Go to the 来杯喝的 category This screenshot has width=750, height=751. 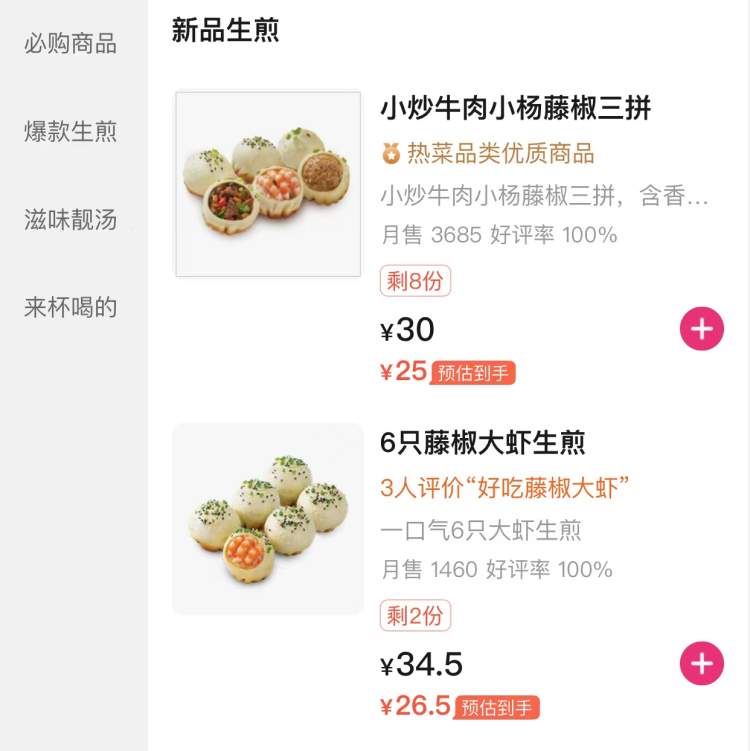tap(70, 307)
